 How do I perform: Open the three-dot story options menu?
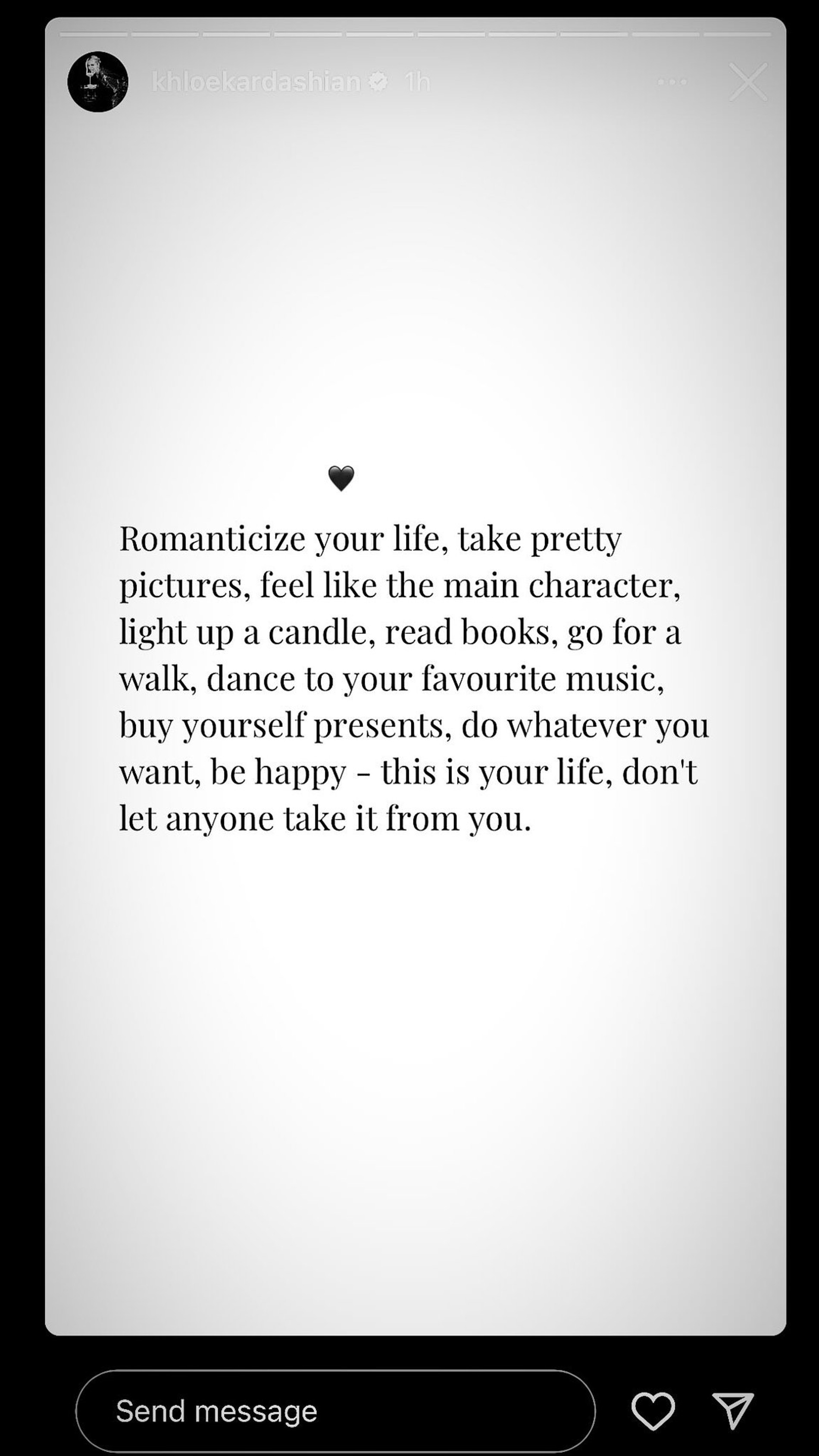[x=672, y=82]
